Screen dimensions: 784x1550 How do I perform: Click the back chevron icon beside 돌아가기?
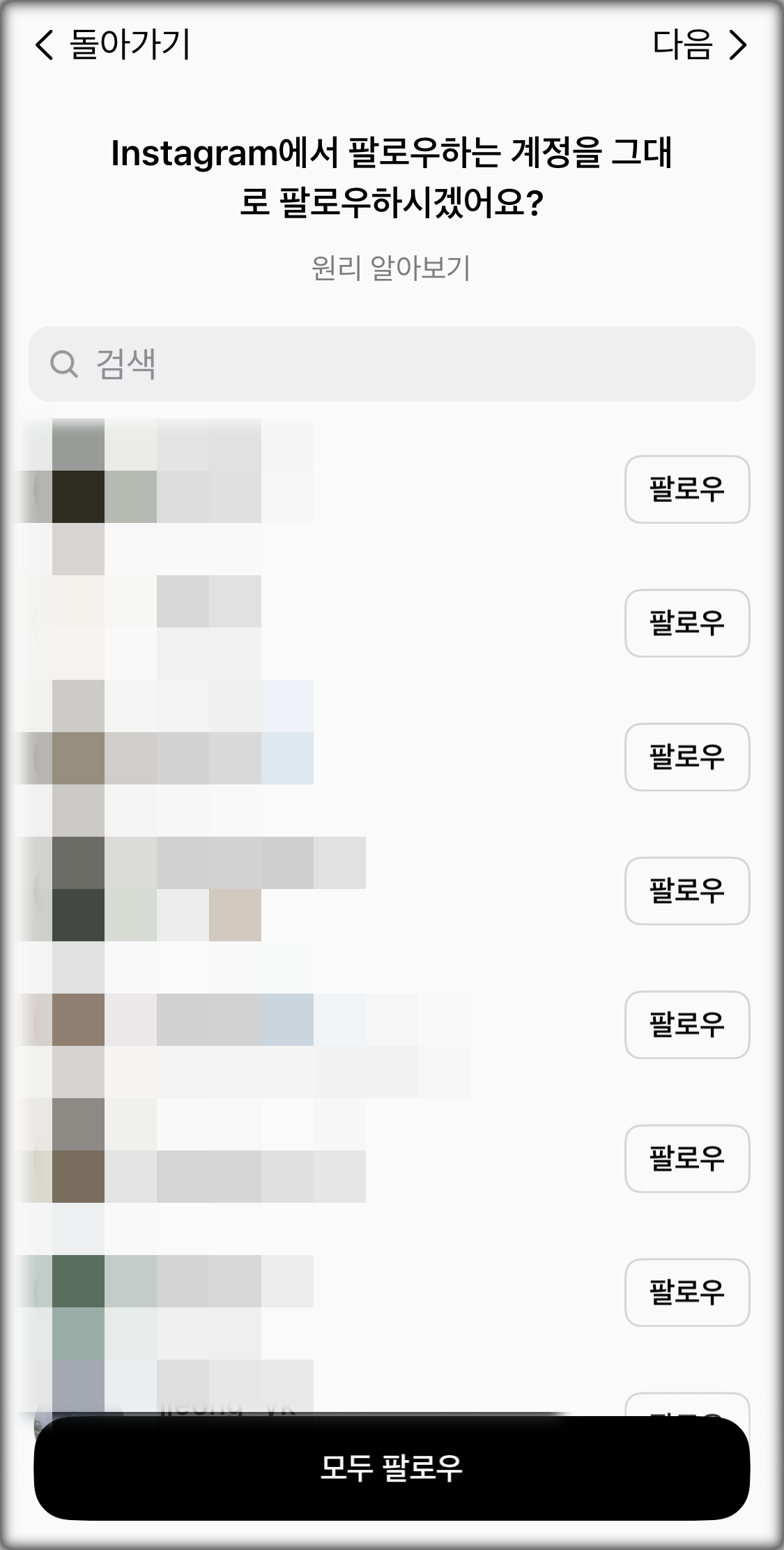(x=45, y=44)
